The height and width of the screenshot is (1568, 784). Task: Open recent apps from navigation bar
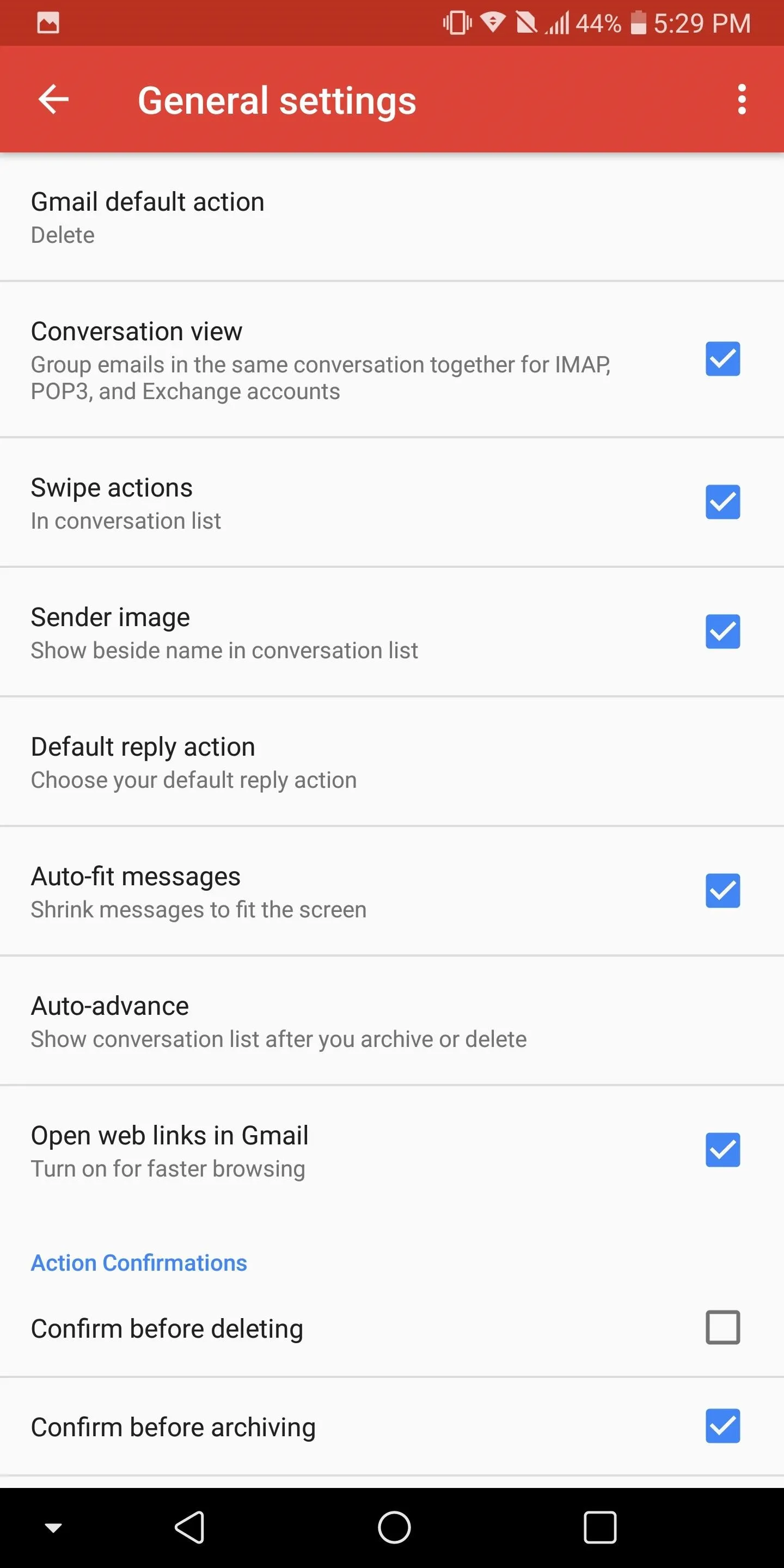(x=600, y=1528)
